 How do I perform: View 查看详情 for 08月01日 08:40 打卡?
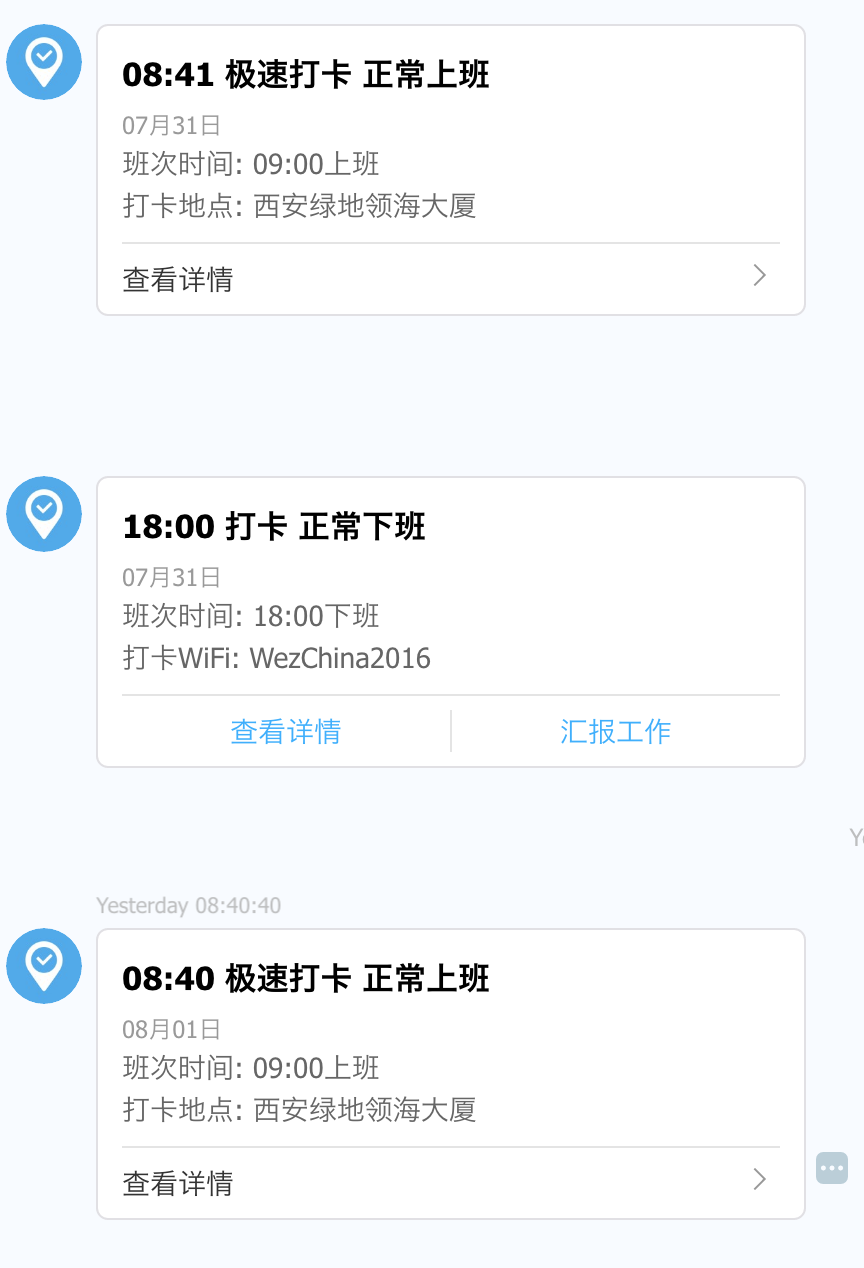tap(450, 1182)
